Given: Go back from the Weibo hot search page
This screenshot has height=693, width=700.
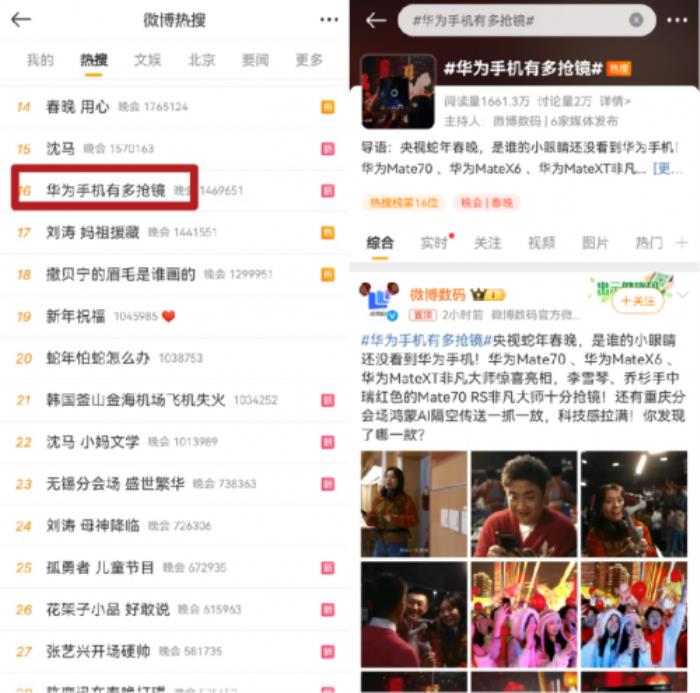Looking at the screenshot, I should [21, 20].
